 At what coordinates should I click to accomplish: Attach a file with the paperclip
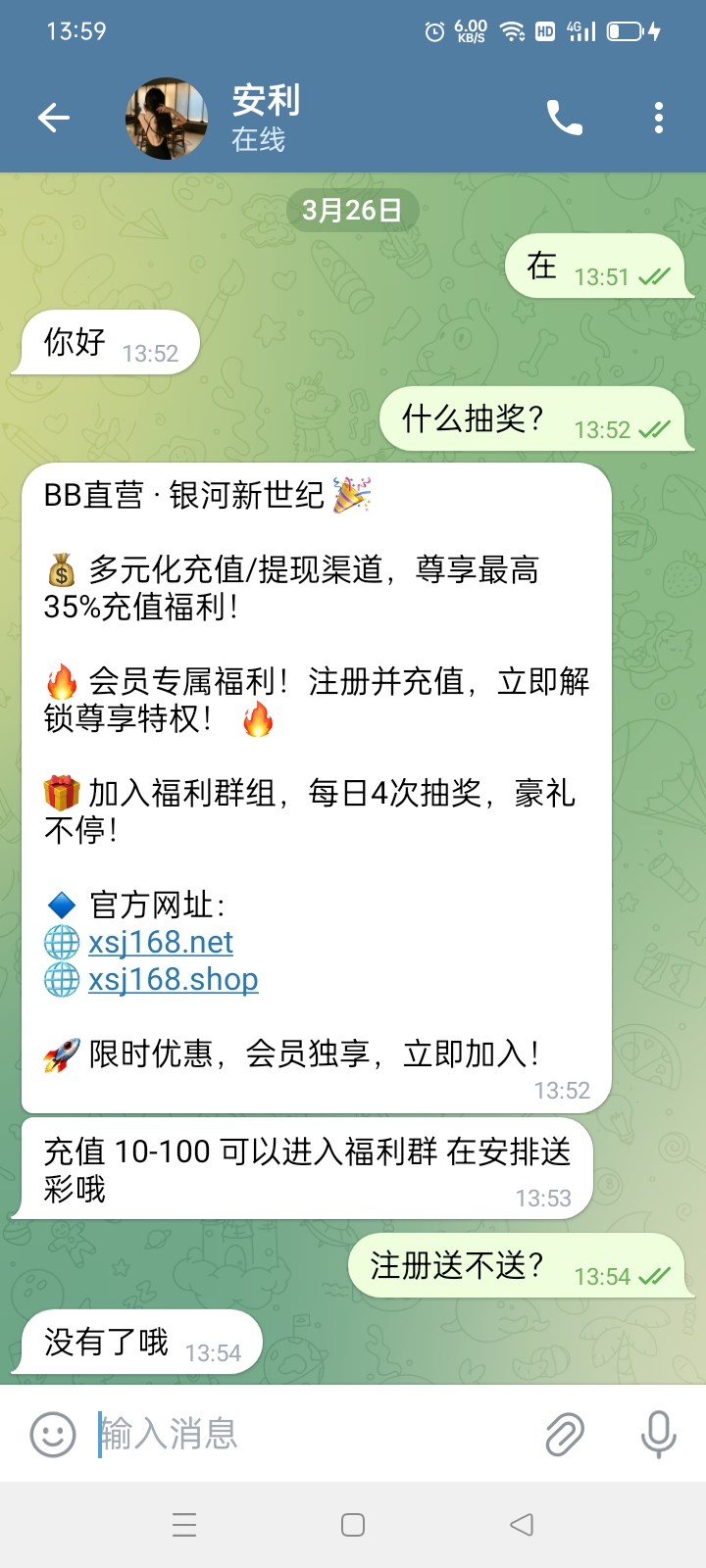[565, 1435]
